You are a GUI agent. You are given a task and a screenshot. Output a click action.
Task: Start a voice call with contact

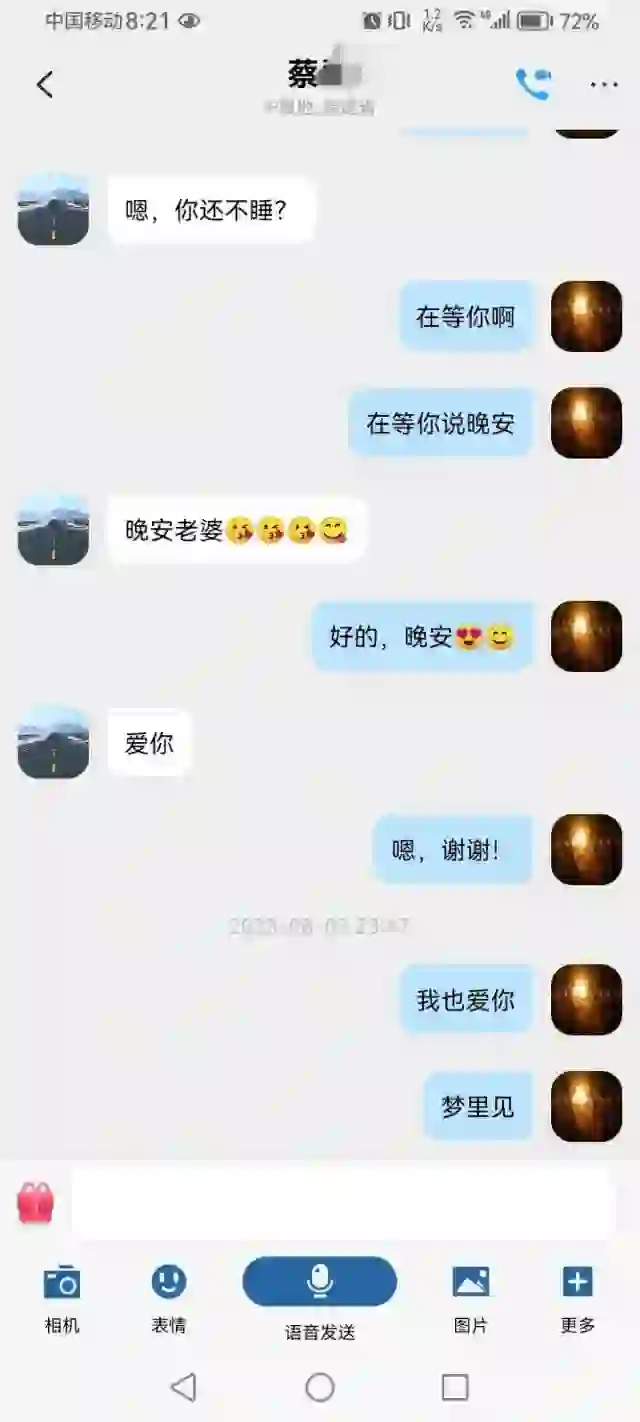coord(533,84)
